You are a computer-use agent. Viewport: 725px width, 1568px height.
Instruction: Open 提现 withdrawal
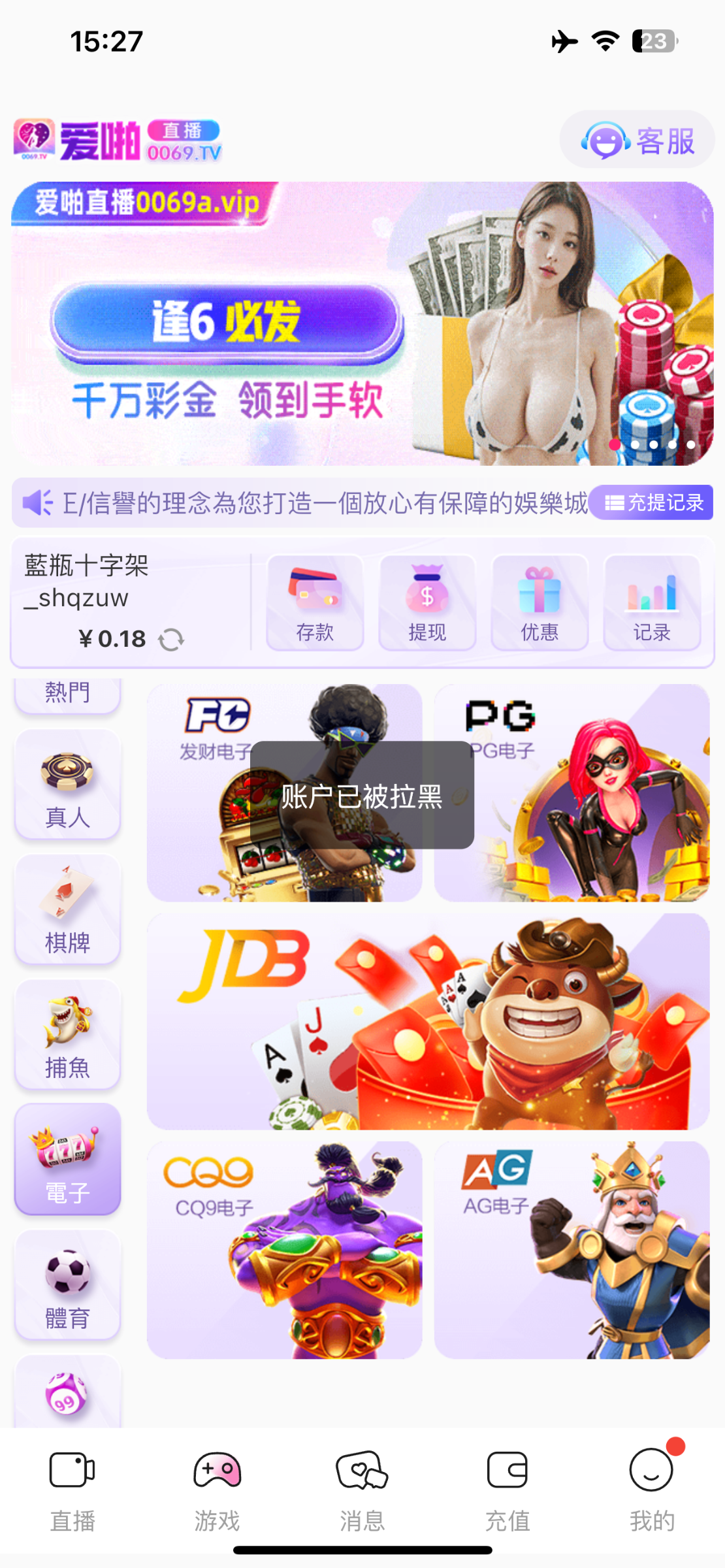427,602
